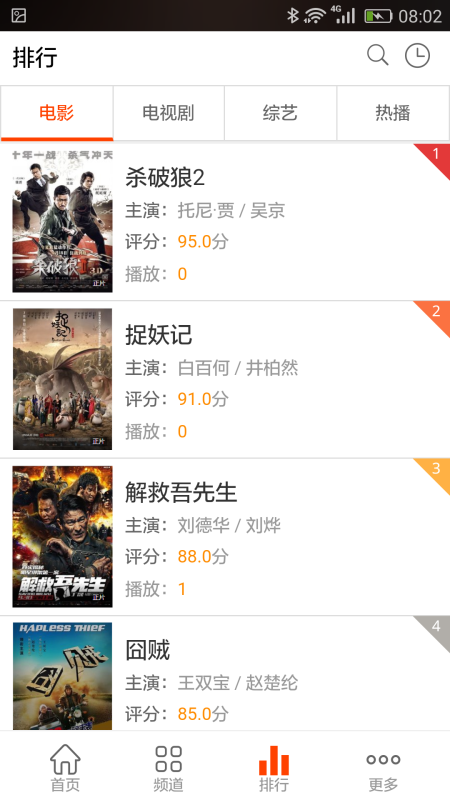450x800 pixels.
Task: Switch to the 热播 tab
Action: coord(393,113)
